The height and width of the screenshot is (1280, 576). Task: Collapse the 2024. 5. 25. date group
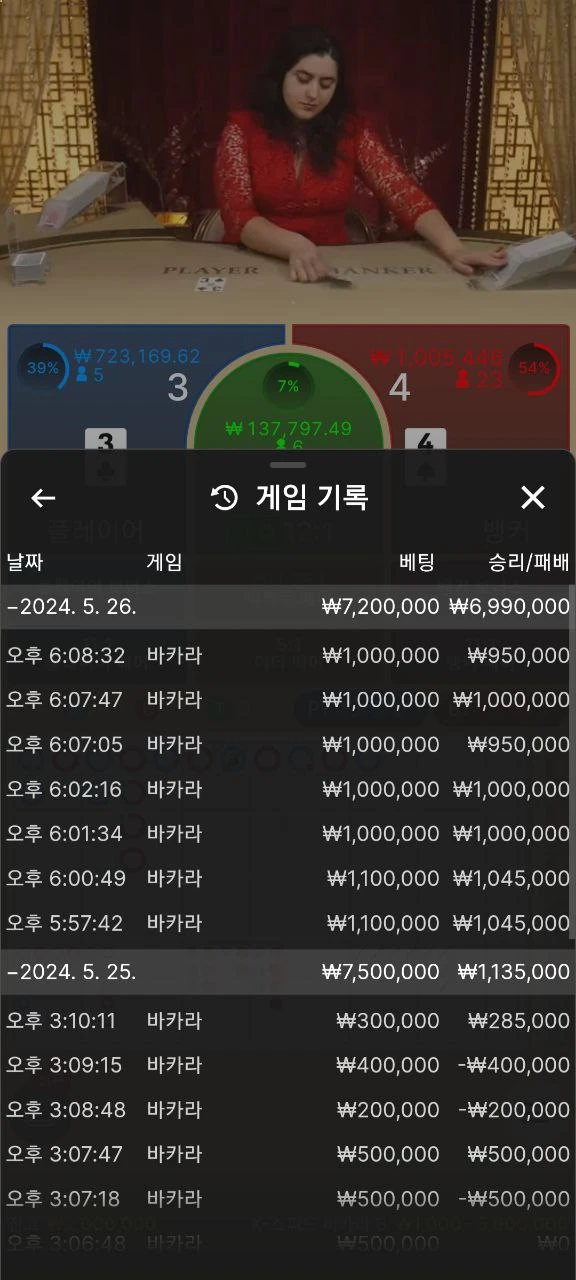coord(286,972)
